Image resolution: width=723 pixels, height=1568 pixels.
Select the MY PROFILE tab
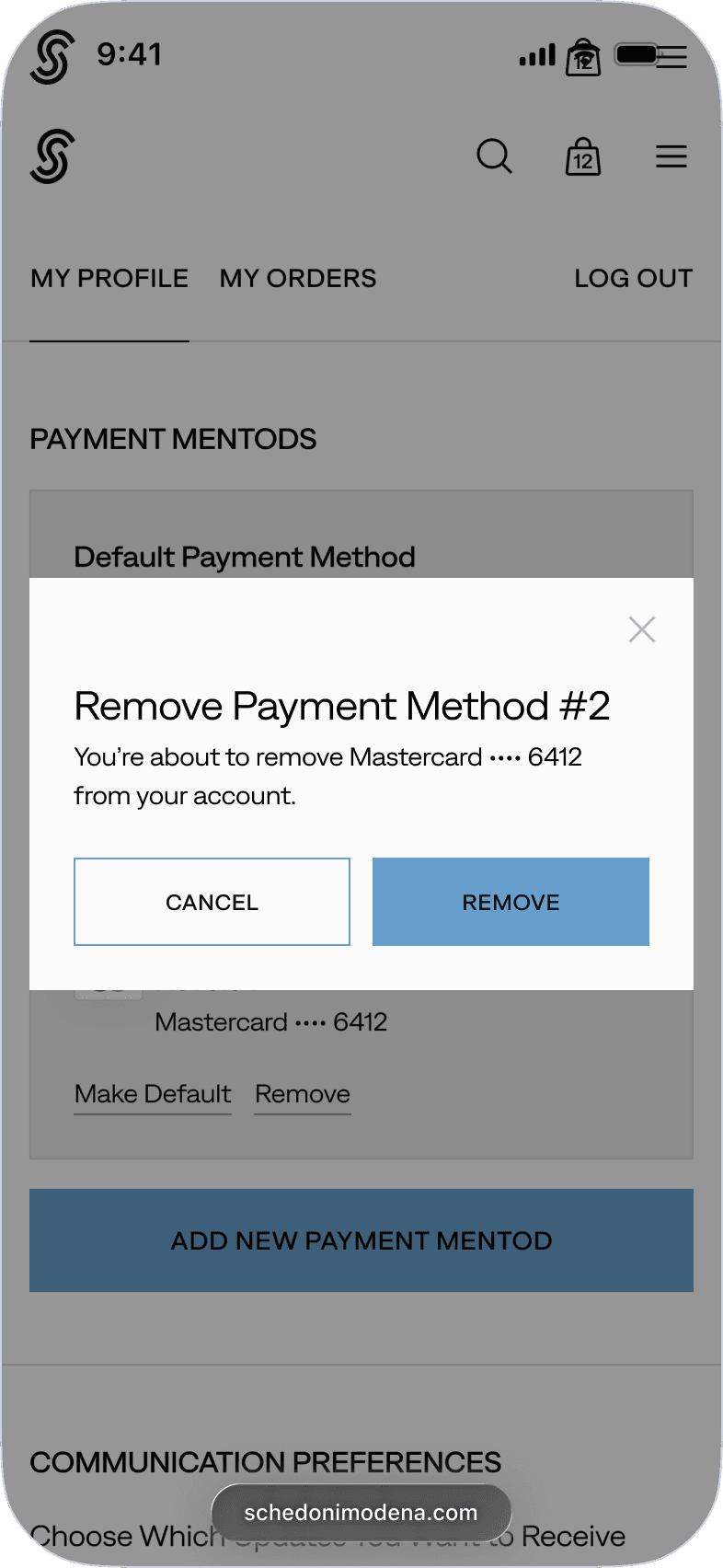pyautogui.click(x=109, y=278)
